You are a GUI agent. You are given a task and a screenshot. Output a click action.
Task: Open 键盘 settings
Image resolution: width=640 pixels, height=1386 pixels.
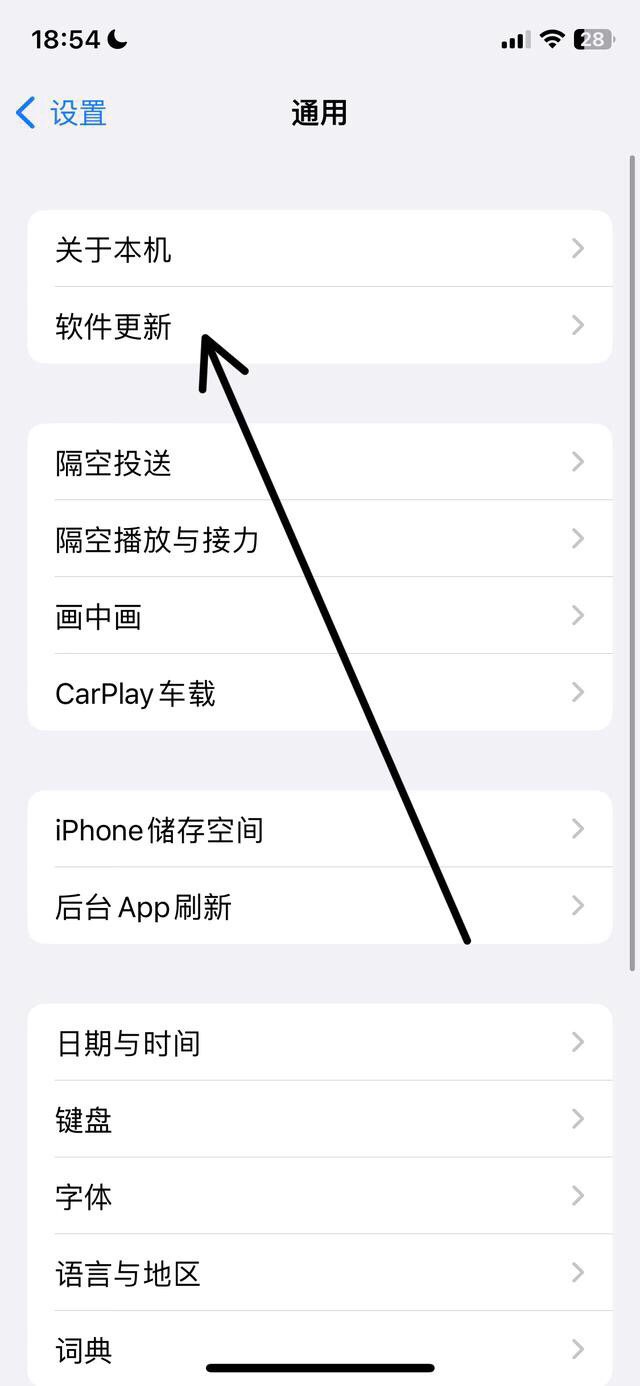(319, 1120)
